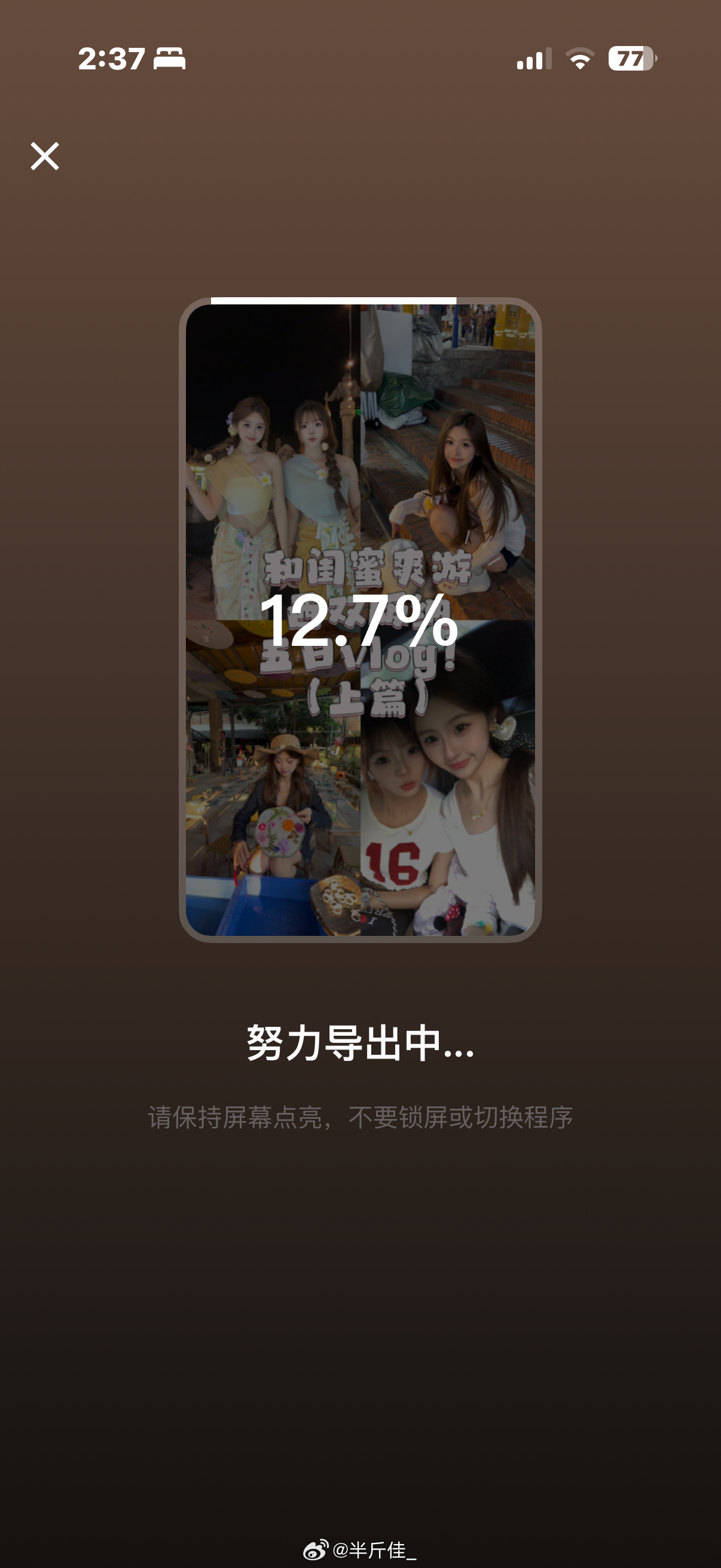Viewport: 721px width, 1568px height.
Task: Click the close X to cancel export
Action: coord(45,157)
